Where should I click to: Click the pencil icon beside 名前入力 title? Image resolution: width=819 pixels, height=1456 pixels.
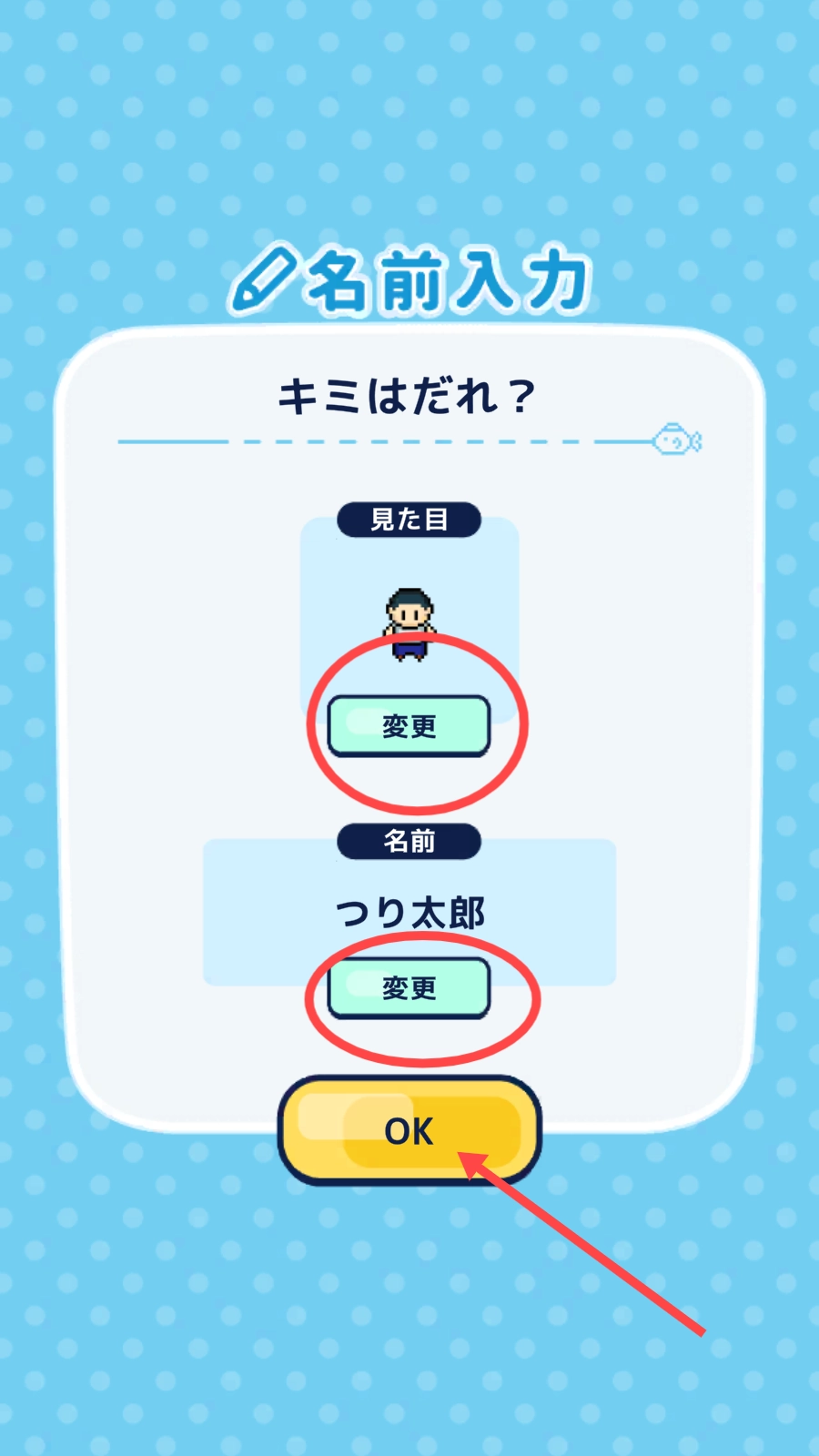click(x=266, y=278)
